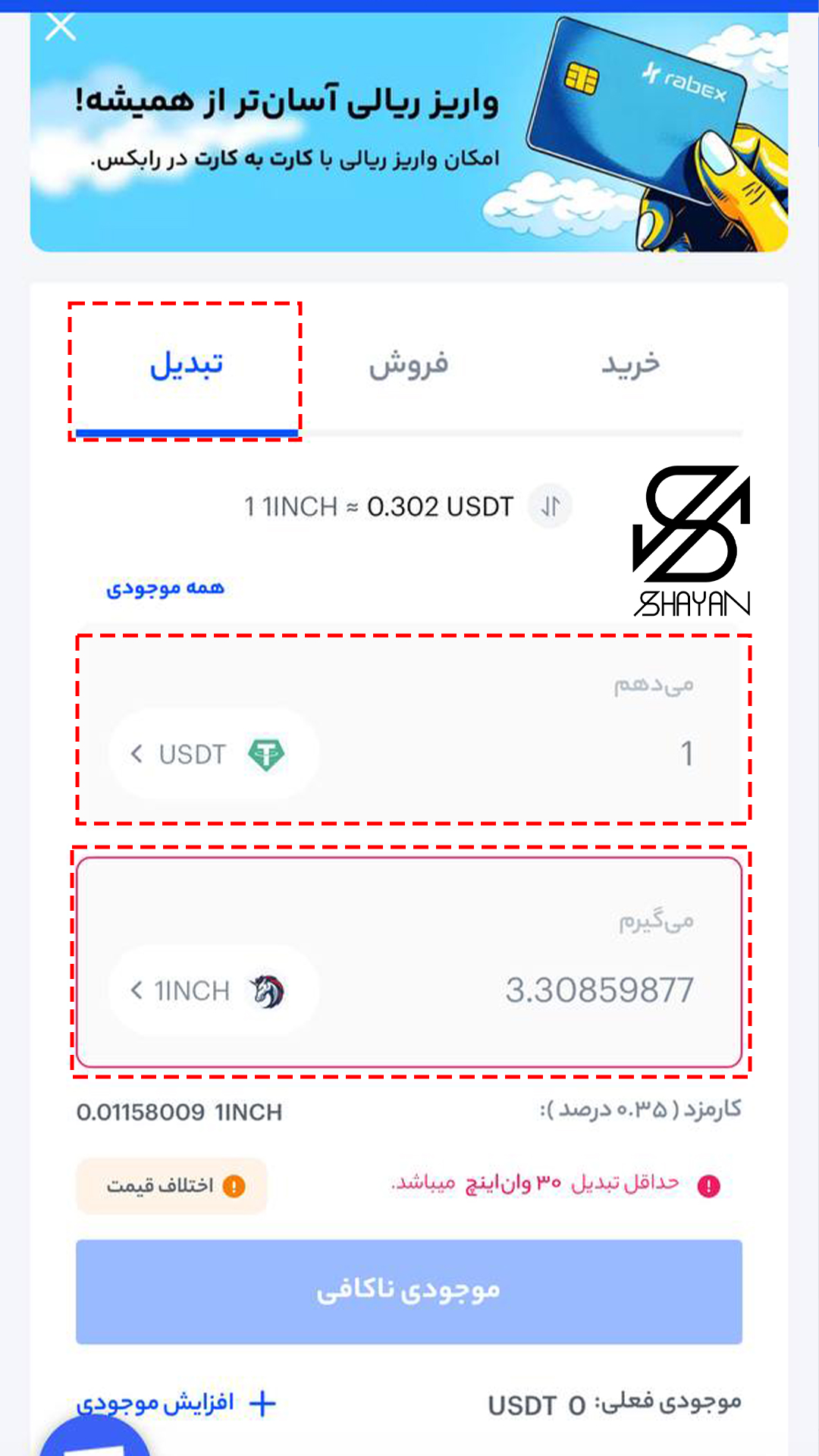Flip the 1INCH/USDT rate direction
The width and height of the screenshot is (819, 1456).
coord(551,506)
